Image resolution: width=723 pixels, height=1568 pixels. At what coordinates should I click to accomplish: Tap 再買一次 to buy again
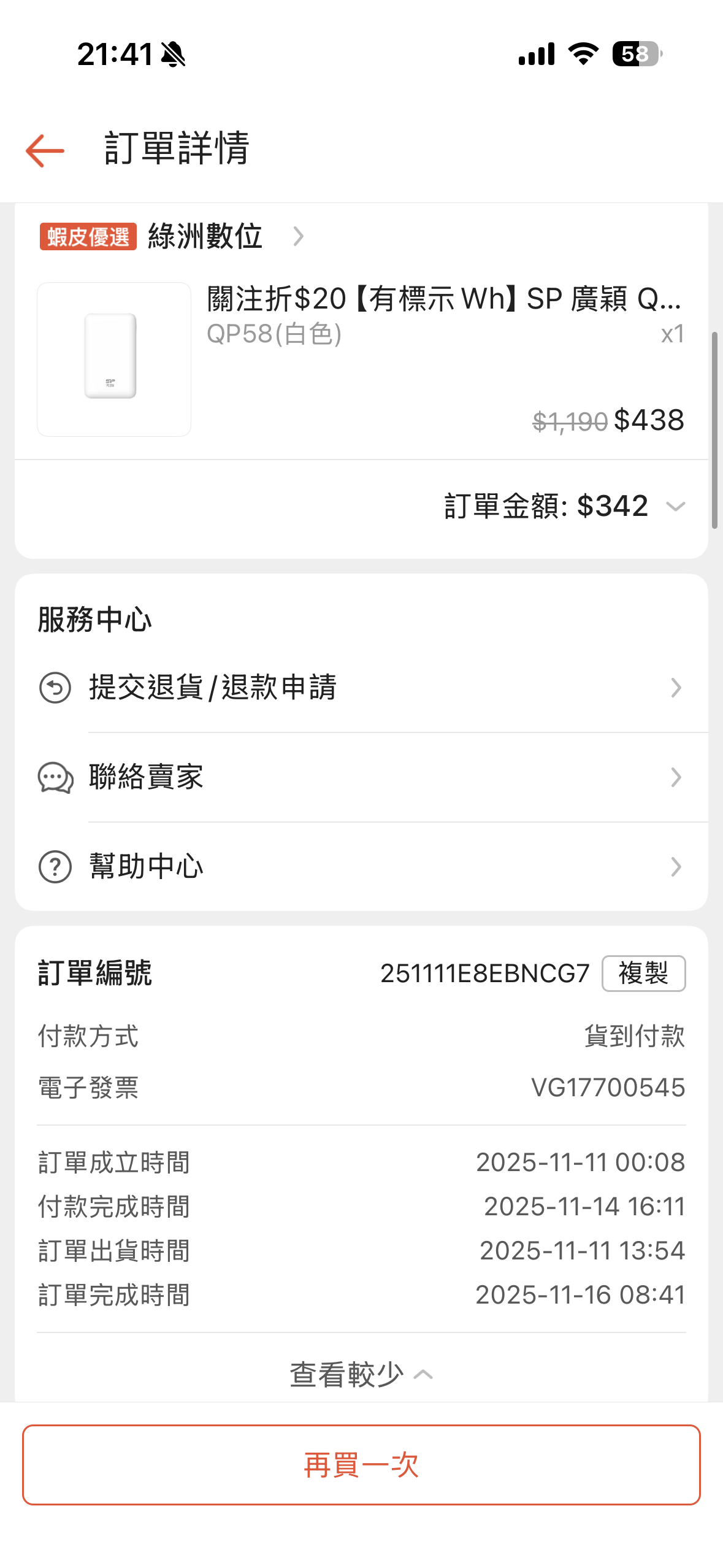point(361,1465)
